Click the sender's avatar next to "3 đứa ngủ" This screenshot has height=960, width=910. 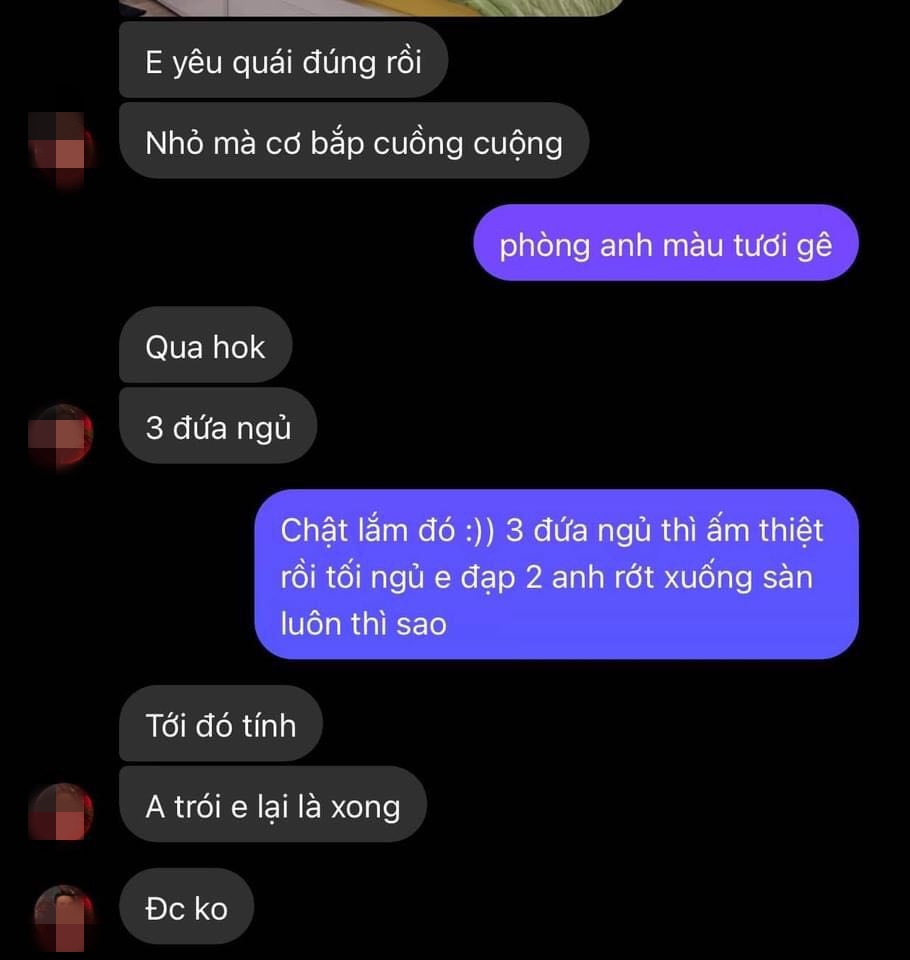point(60,432)
